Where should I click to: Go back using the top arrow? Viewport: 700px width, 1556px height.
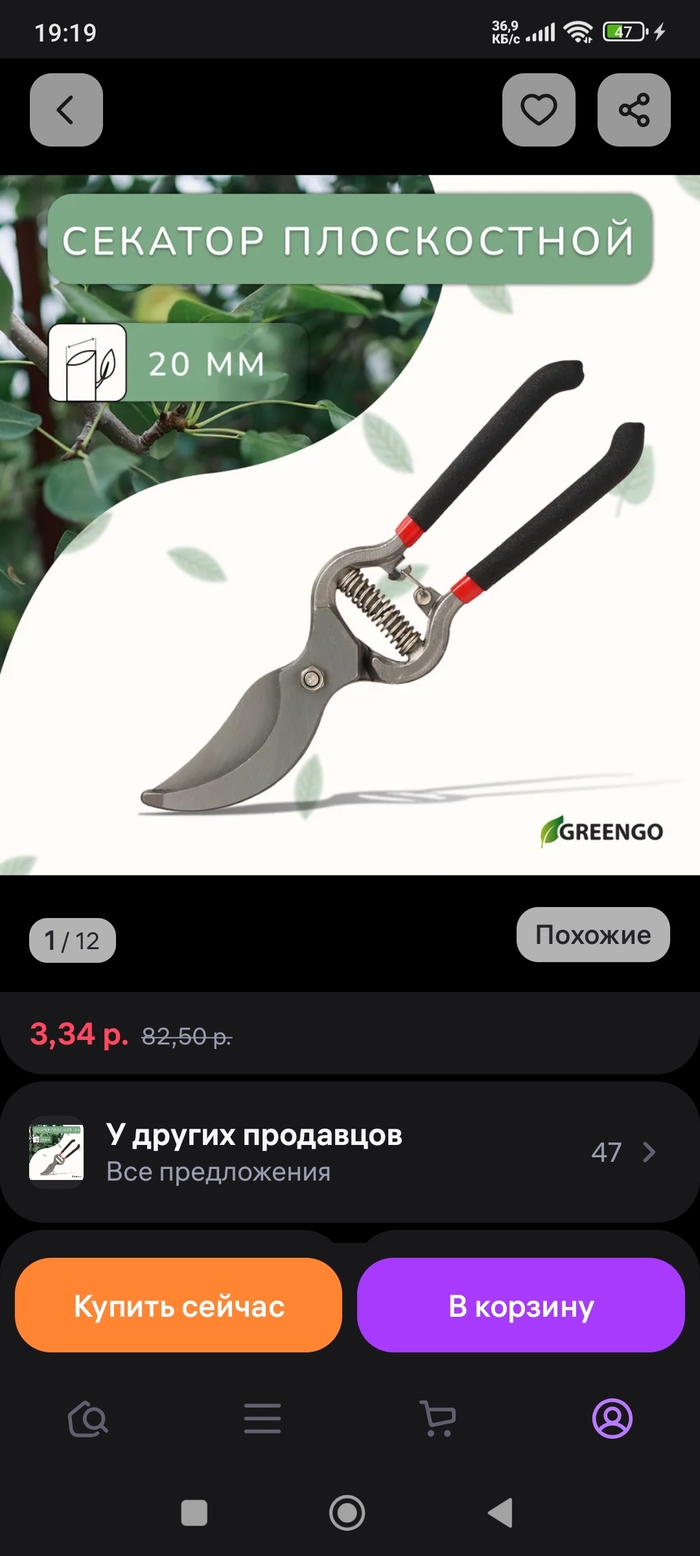(x=66, y=110)
